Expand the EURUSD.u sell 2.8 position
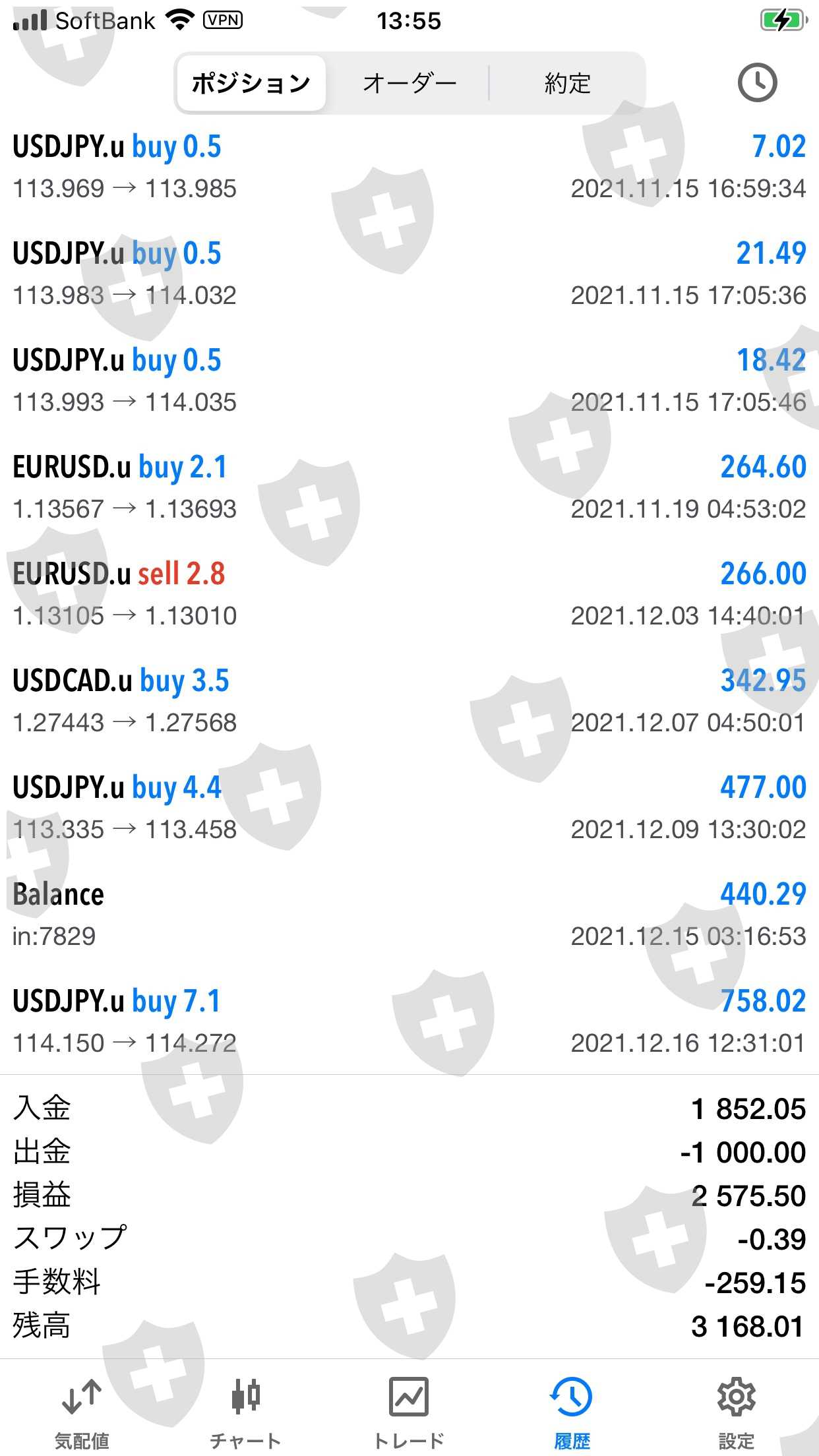The width and height of the screenshot is (819, 1456). point(409,593)
